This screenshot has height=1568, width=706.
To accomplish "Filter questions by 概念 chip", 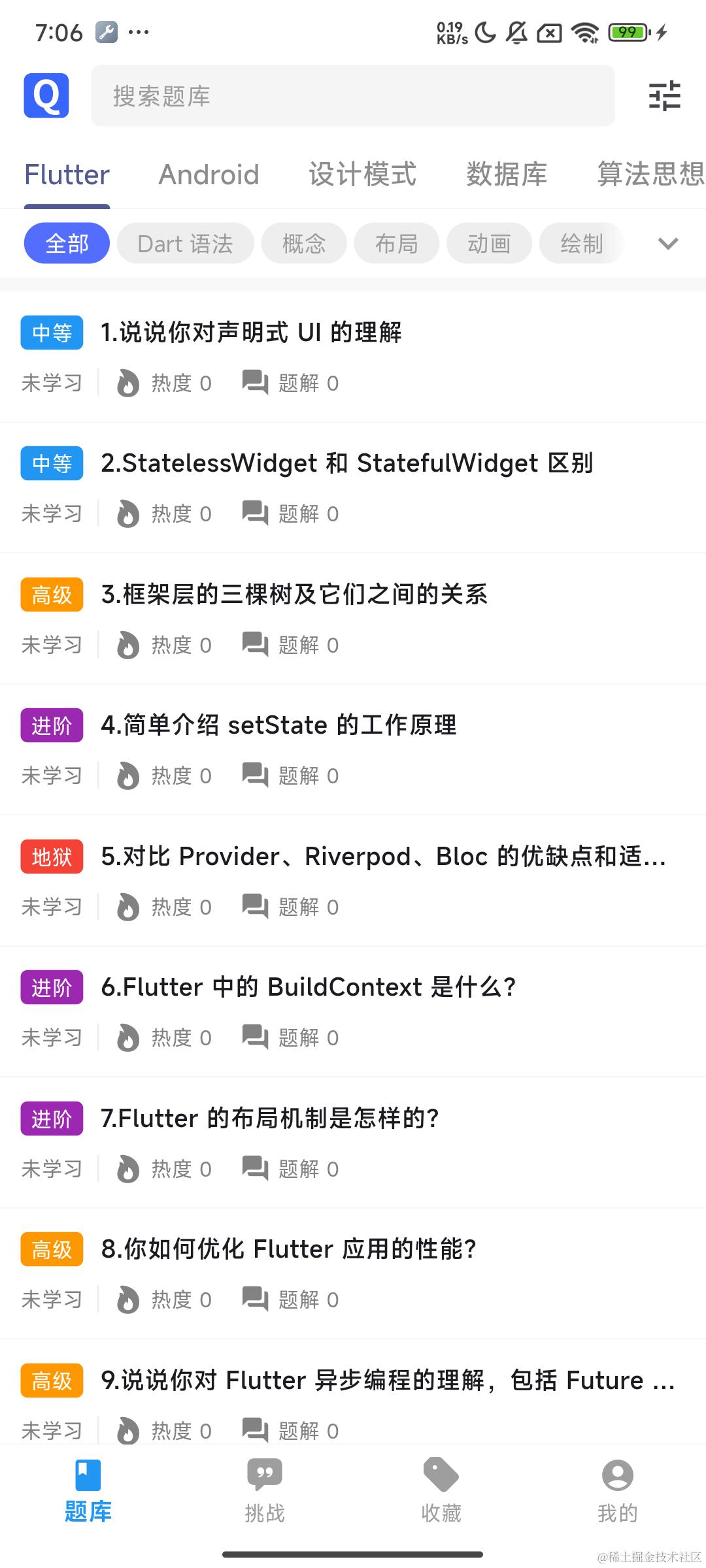I will pyautogui.click(x=304, y=244).
